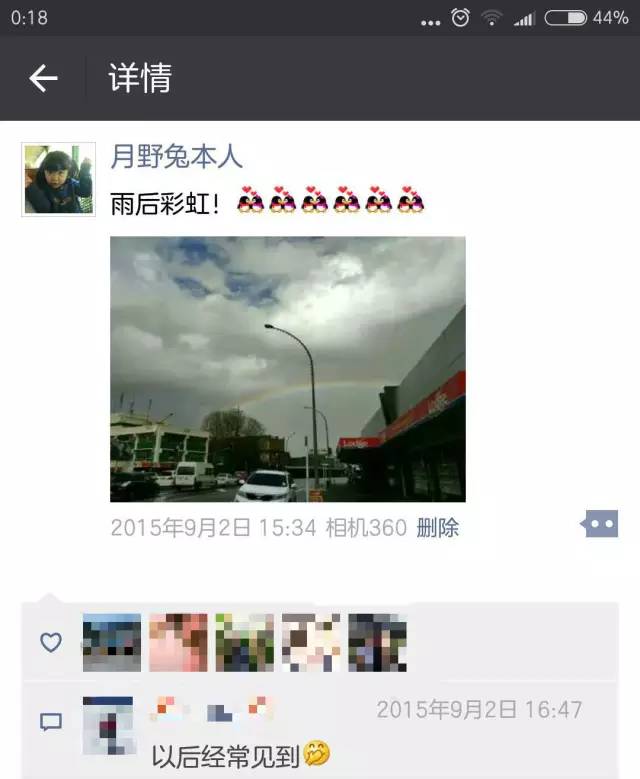Open the like/comment popup button
The image size is (640, 779).
(600, 524)
